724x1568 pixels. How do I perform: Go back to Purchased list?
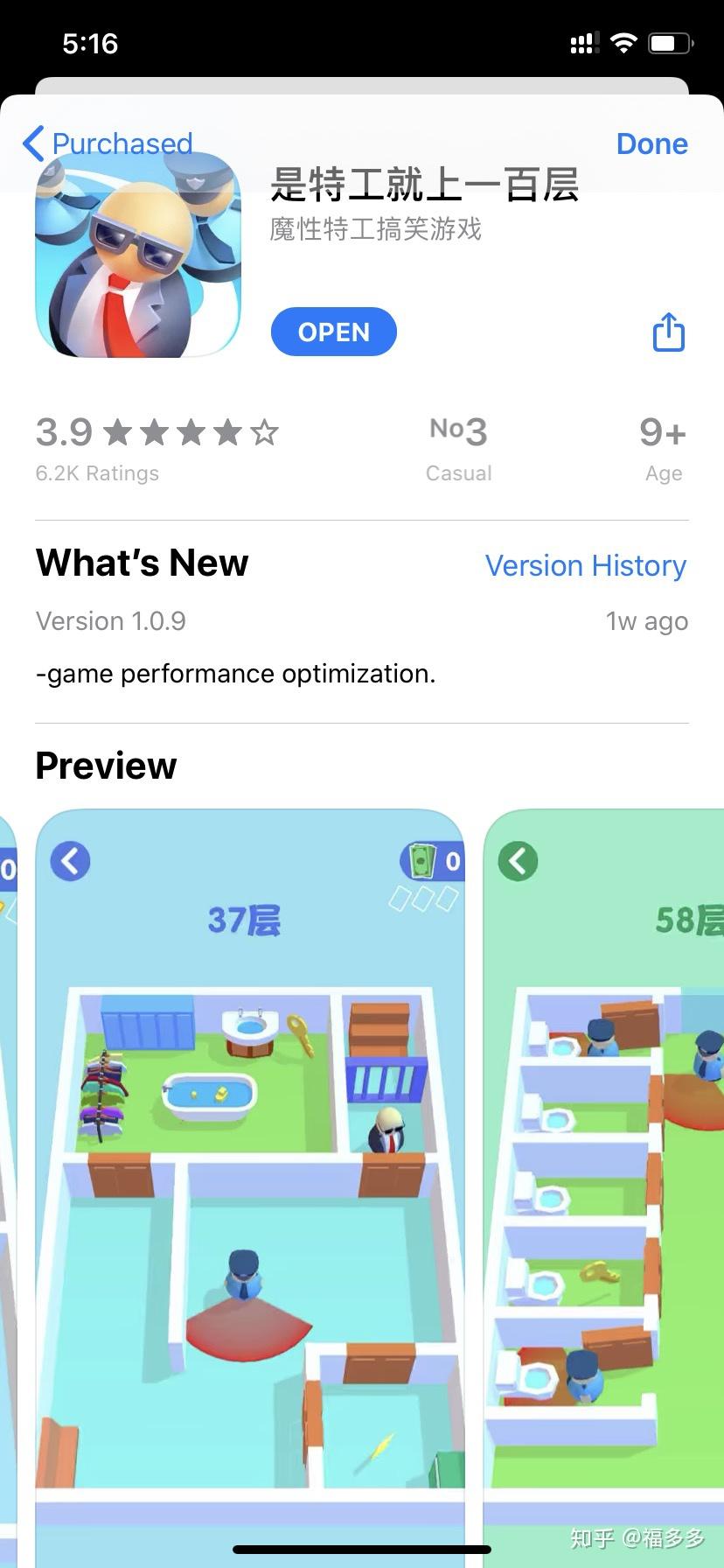point(107,143)
